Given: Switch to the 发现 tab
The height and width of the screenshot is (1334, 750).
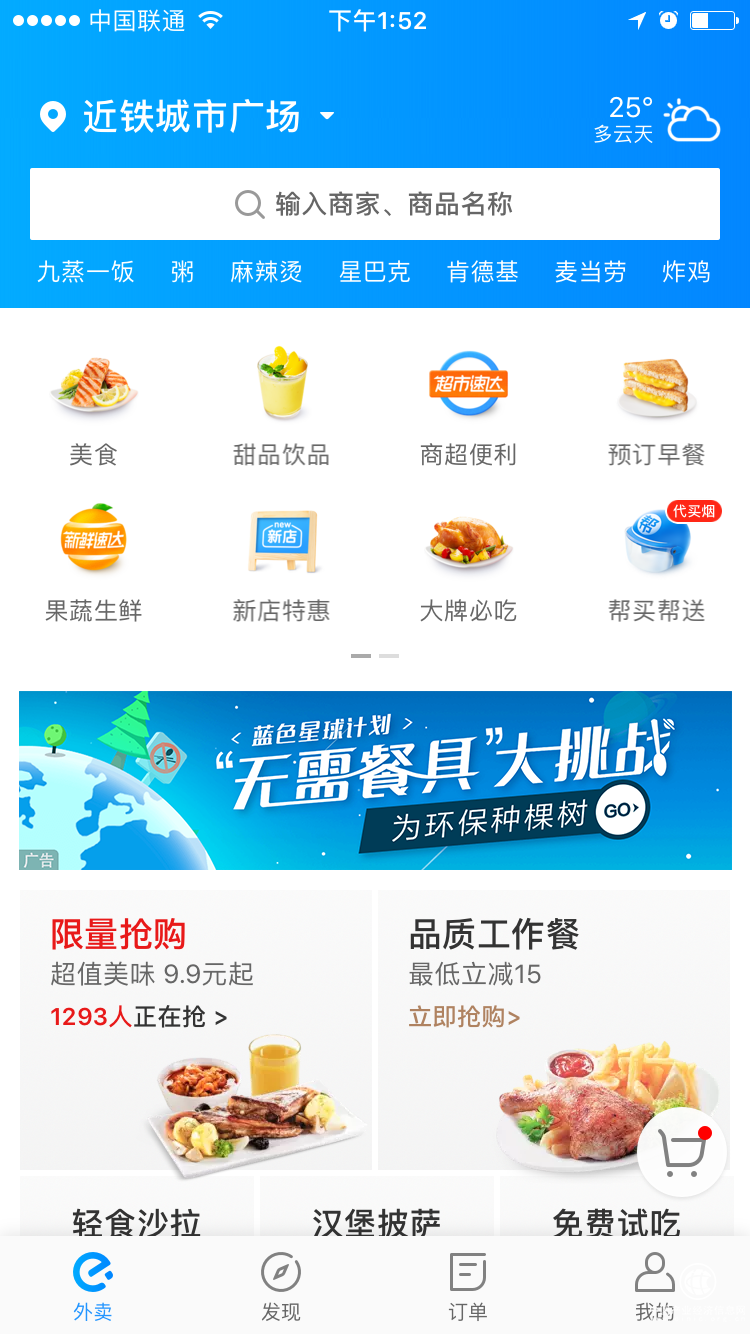Looking at the screenshot, I should click(281, 1287).
